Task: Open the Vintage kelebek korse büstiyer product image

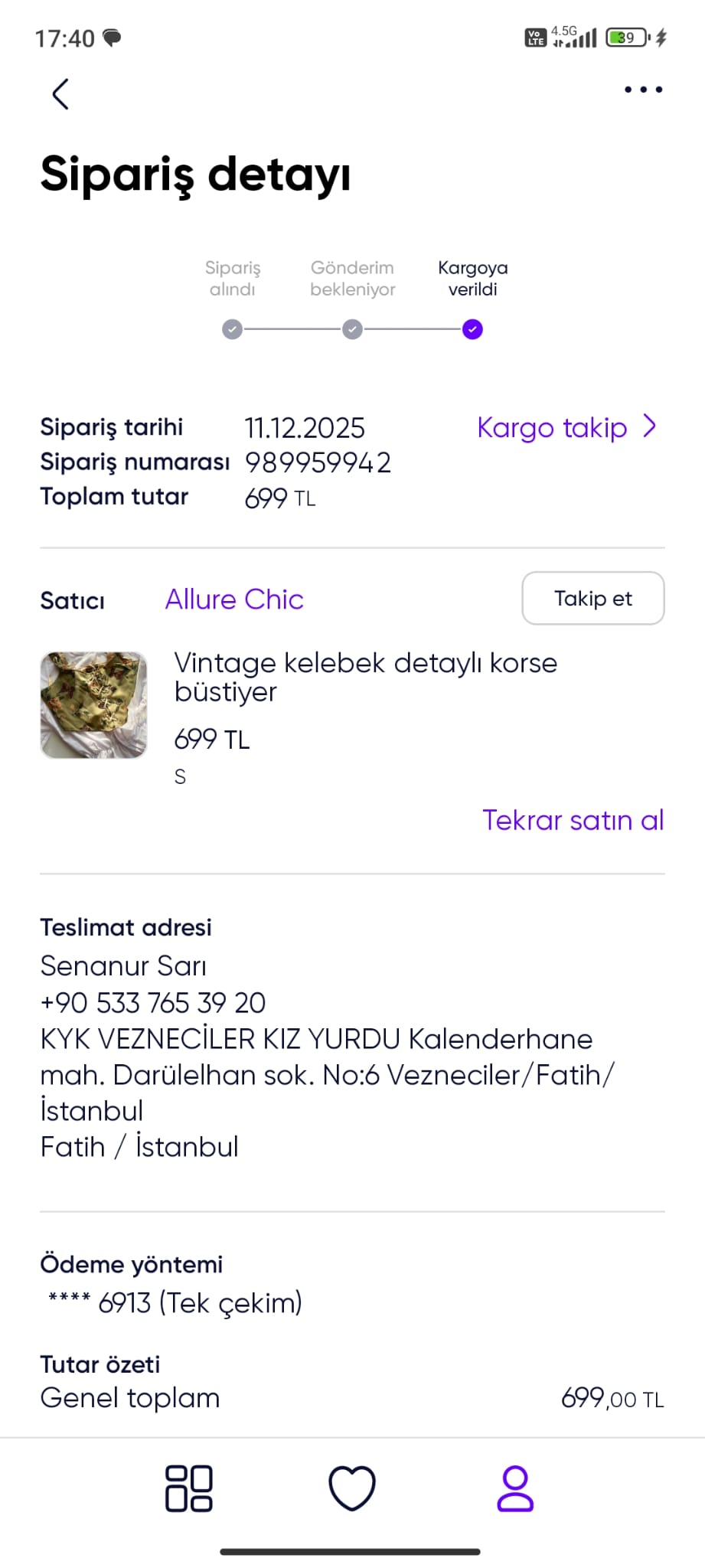Action: [93, 705]
